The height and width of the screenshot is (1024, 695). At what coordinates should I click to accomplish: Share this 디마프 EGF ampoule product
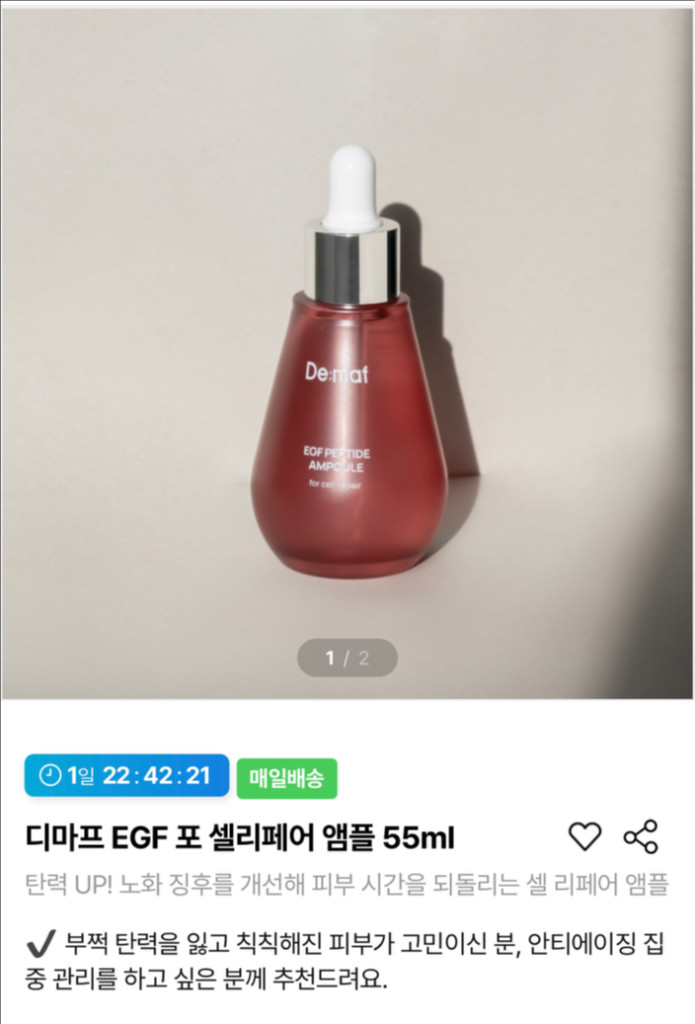coord(641,837)
